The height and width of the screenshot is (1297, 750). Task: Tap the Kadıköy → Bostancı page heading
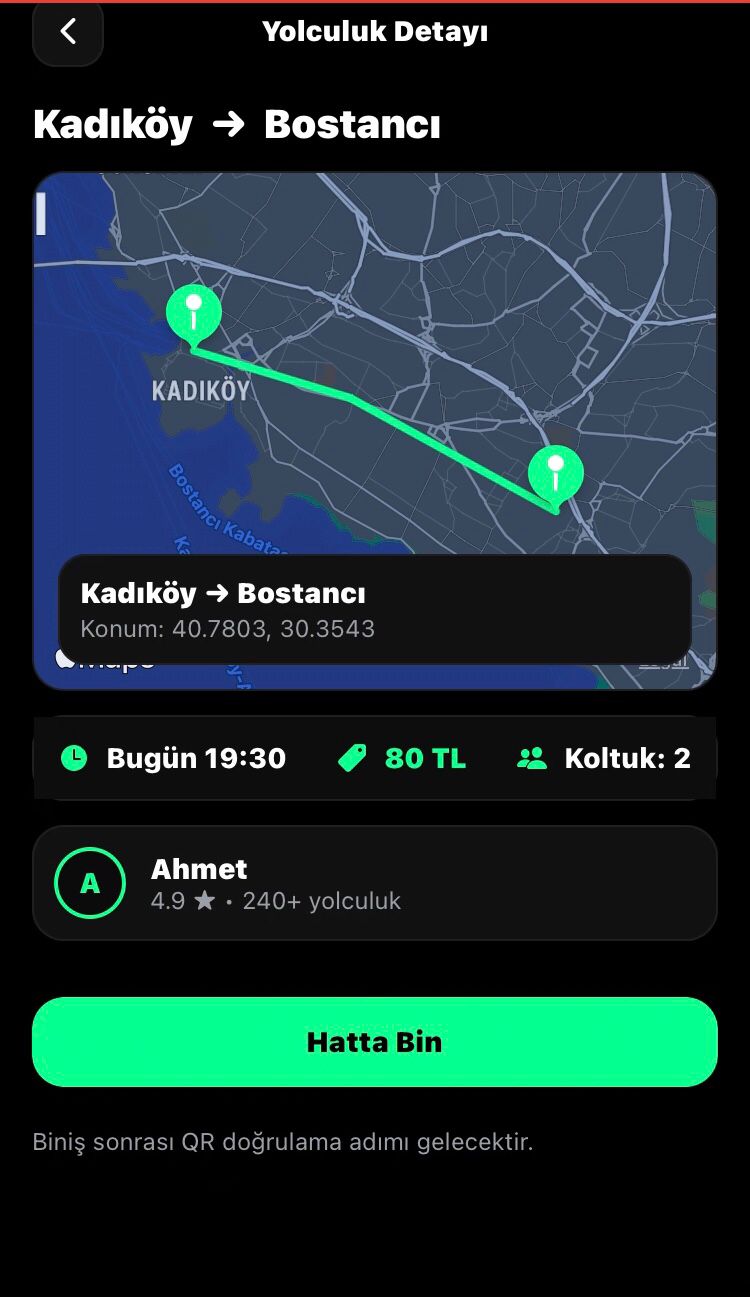point(237,124)
